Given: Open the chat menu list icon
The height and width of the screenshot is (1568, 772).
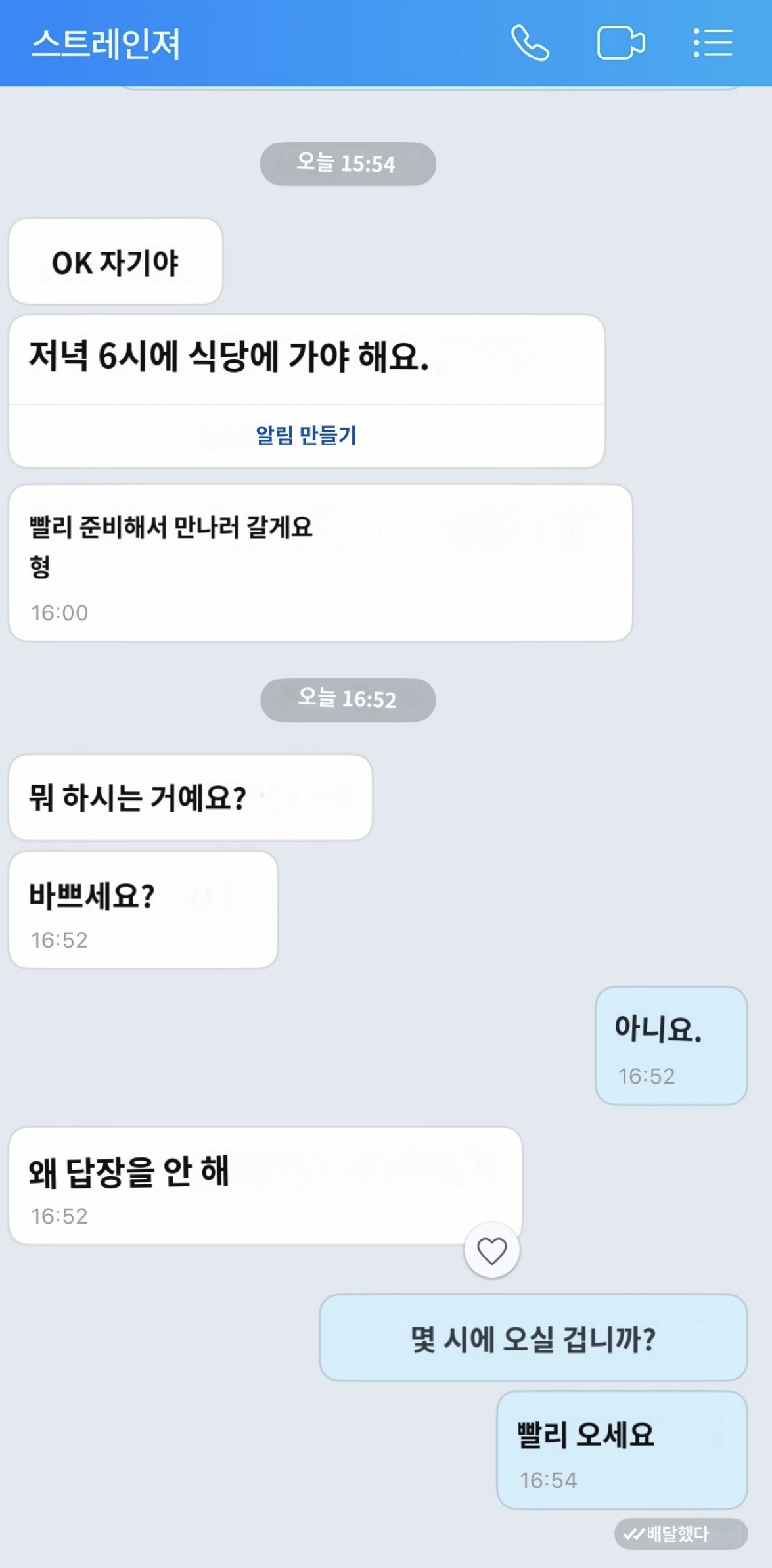Looking at the screenshot, I should tap(712, 43).
